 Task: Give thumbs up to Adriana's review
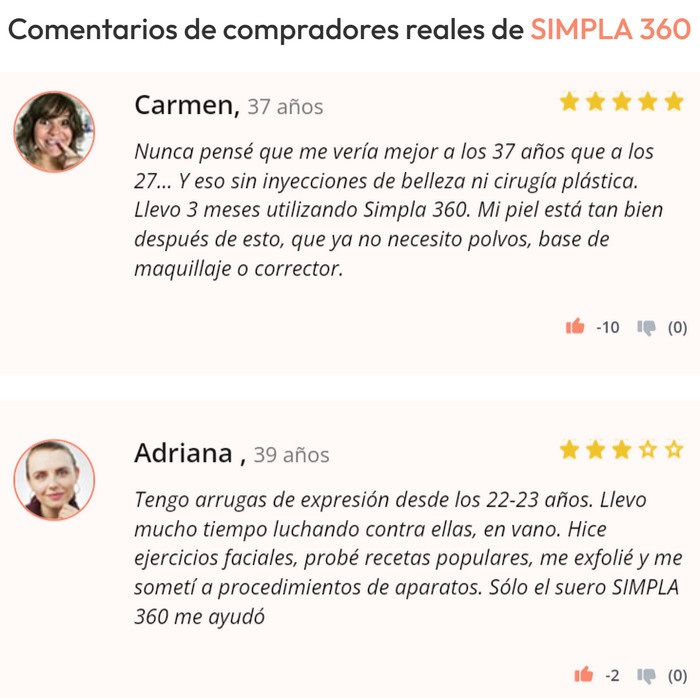pyautogui.click(x=584, y=675)
